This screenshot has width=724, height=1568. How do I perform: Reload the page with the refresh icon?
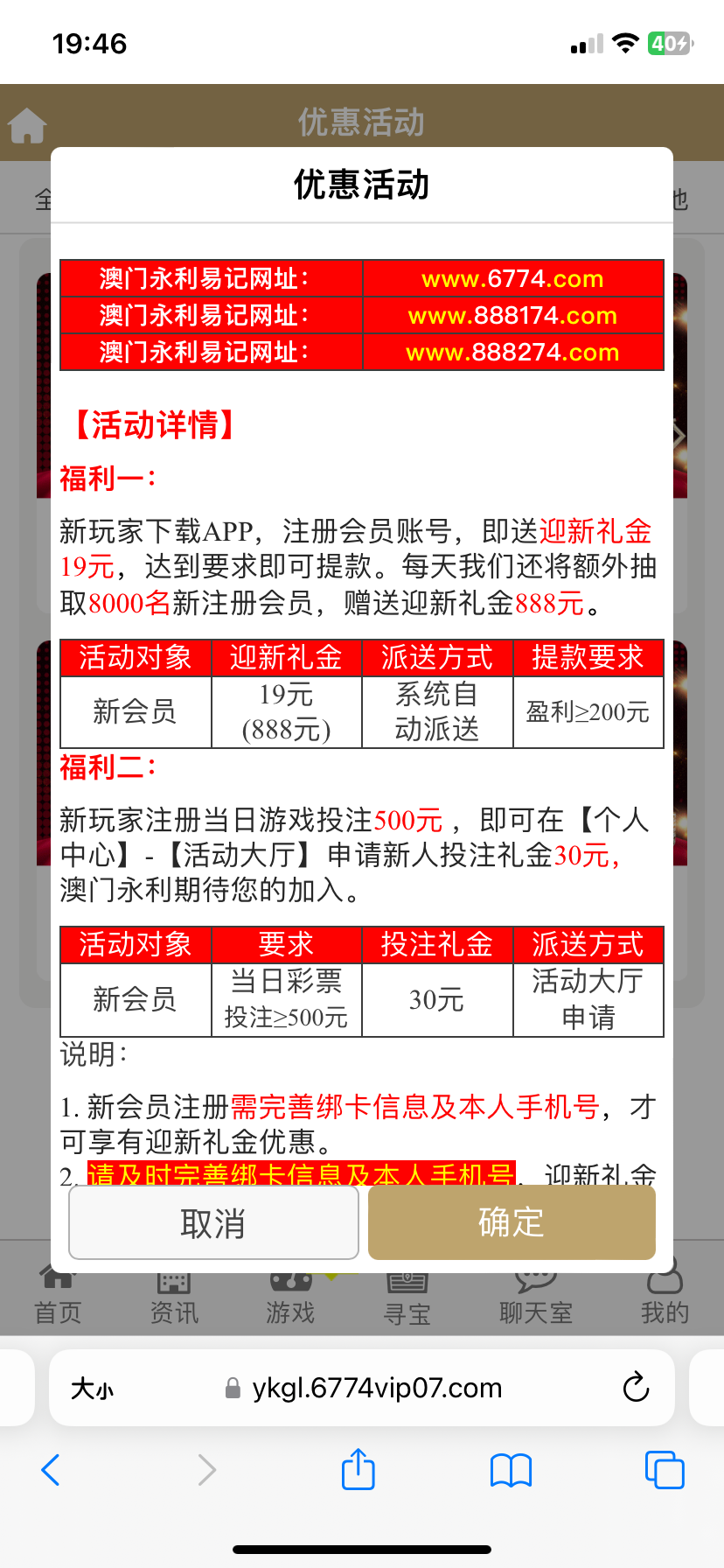[636, 1388]
